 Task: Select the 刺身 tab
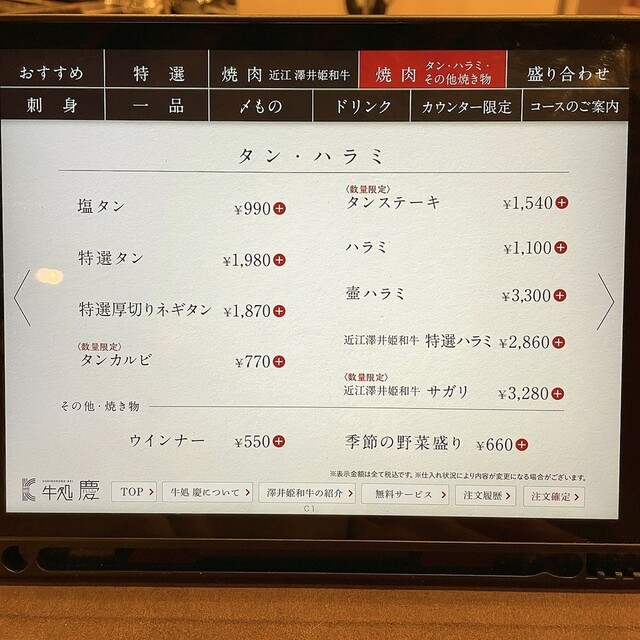pos(51,106)
